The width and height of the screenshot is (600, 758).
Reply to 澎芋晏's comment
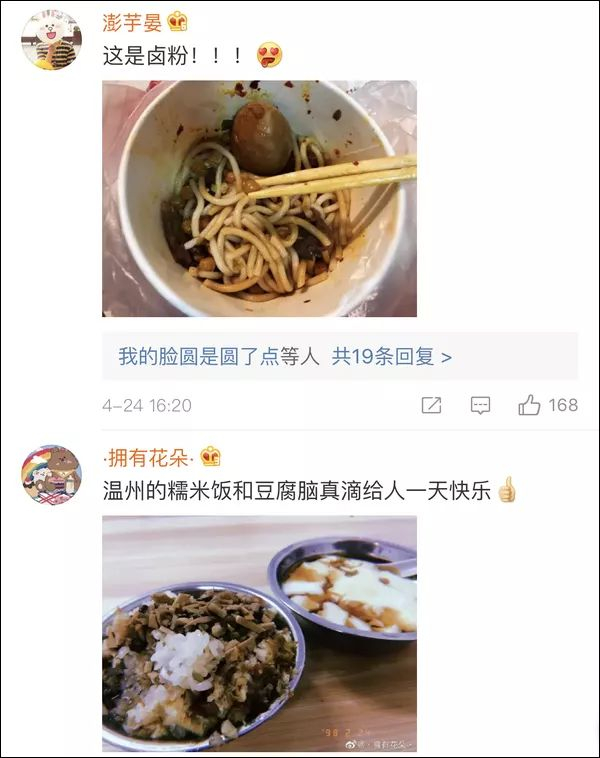[480, 405]
